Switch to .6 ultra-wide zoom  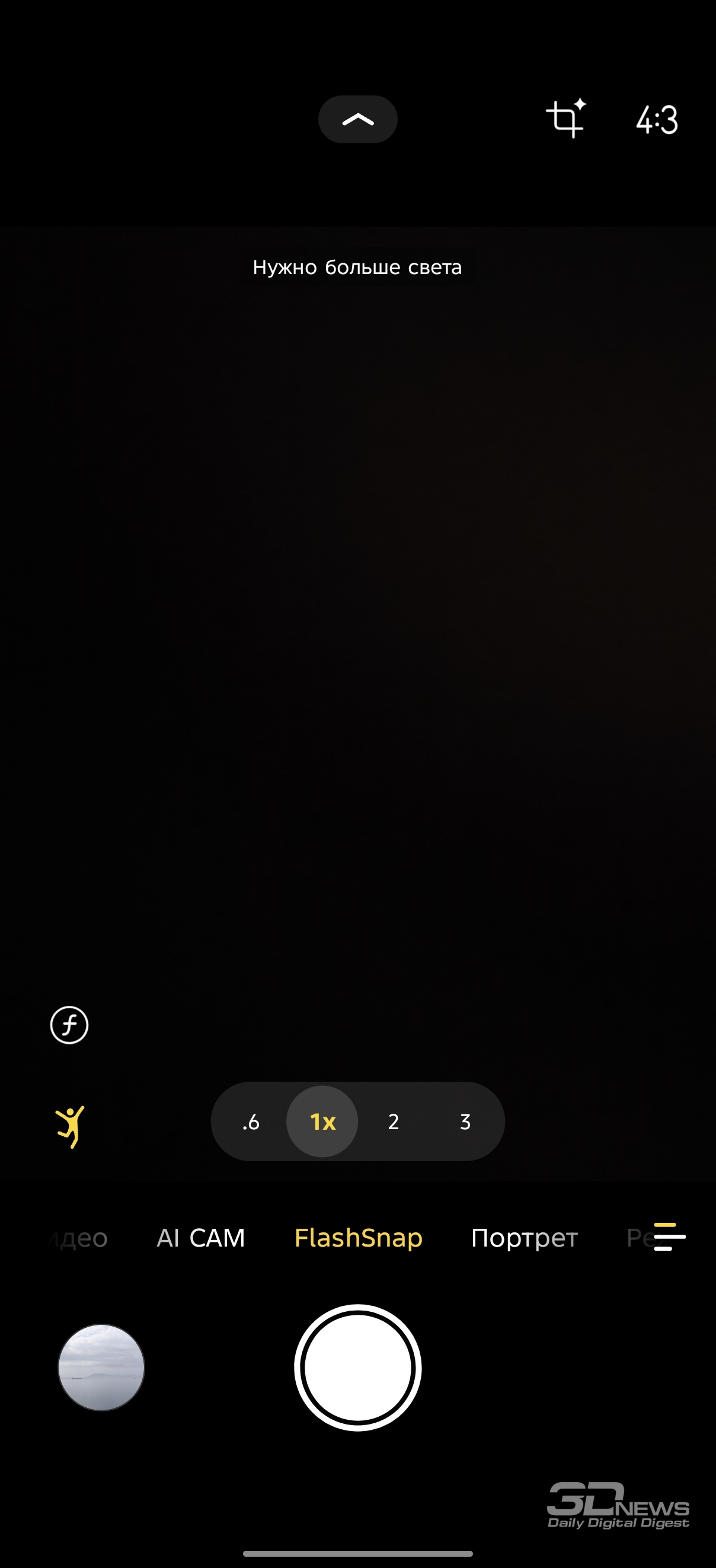[x=251, y=1121]
